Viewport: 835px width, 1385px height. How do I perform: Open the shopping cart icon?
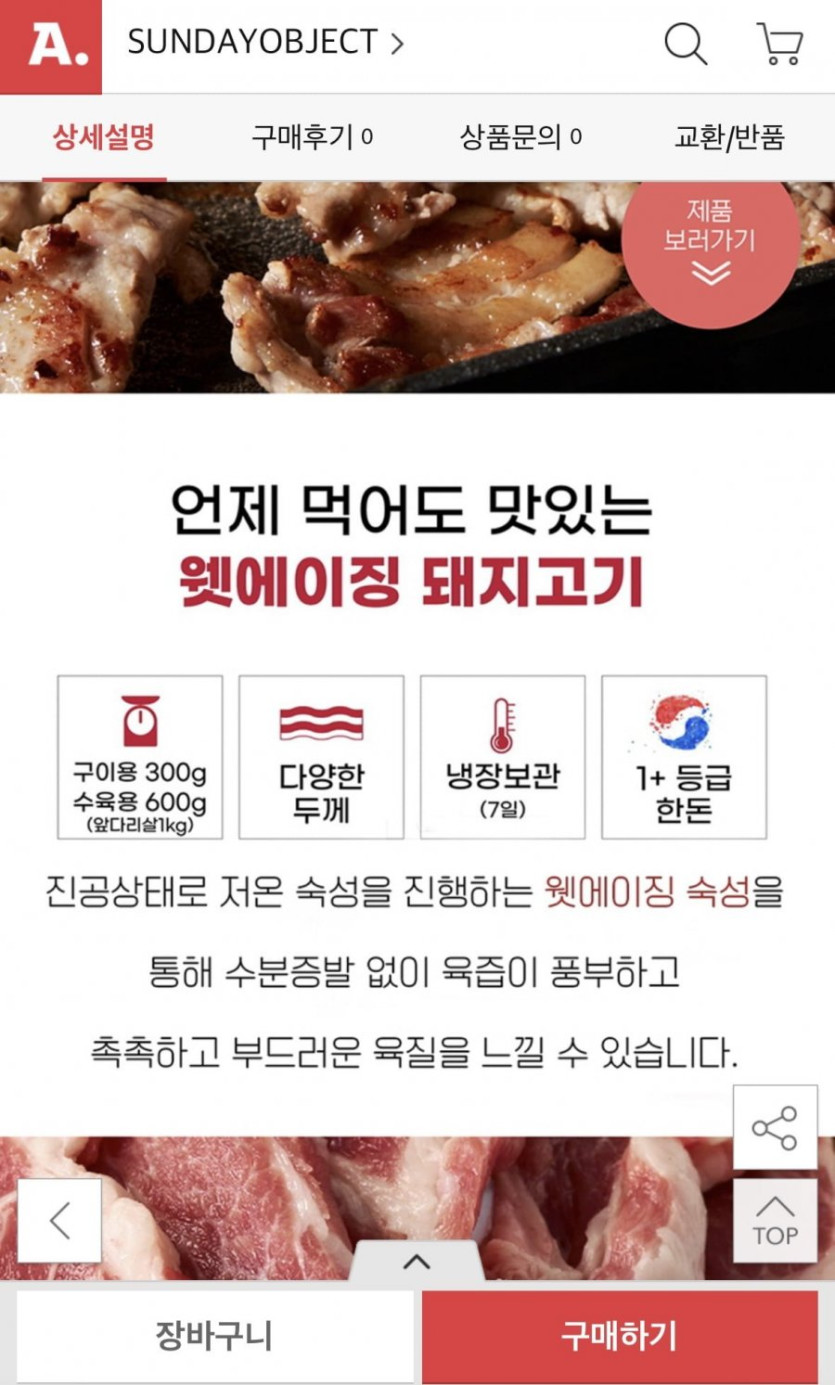pos(779,44)
